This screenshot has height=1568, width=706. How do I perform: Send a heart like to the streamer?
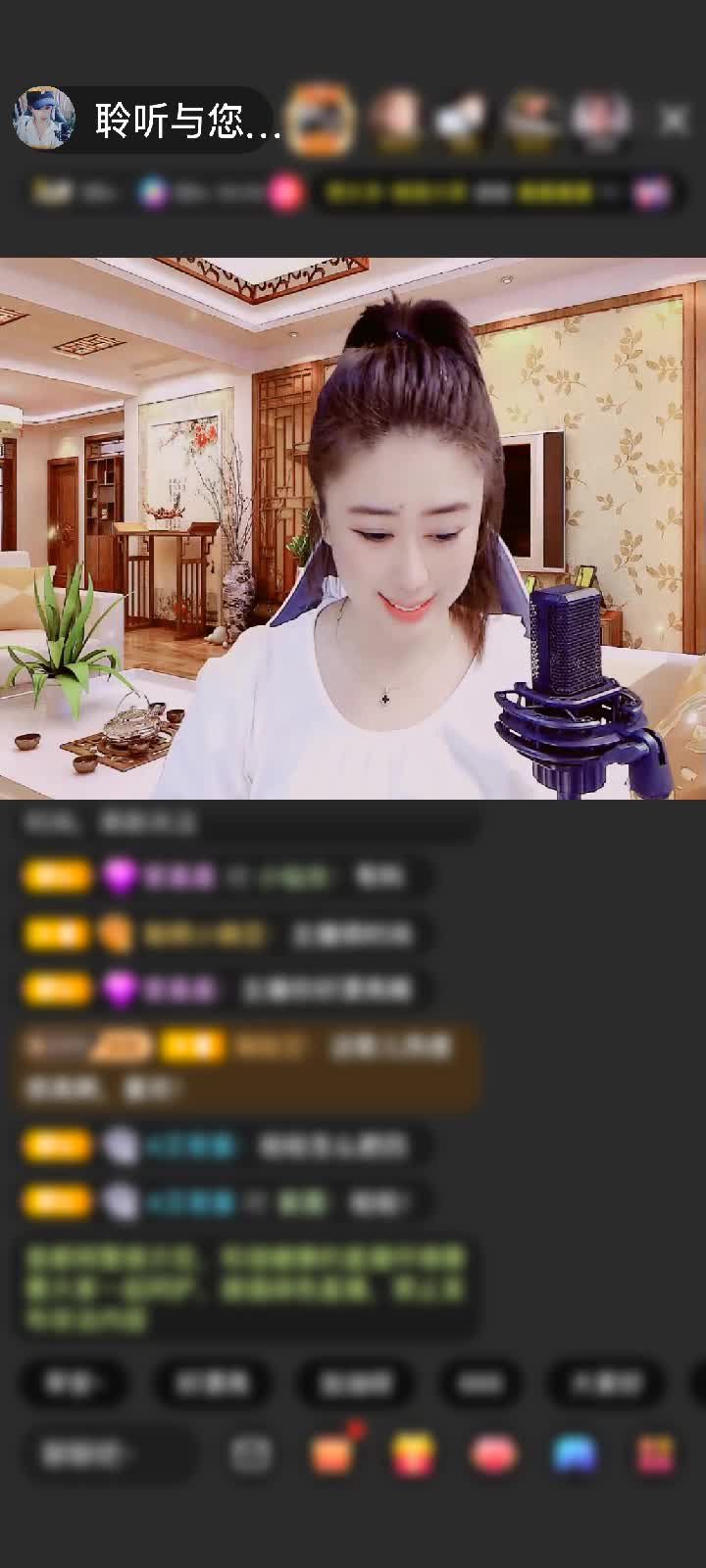[493, 1453]
